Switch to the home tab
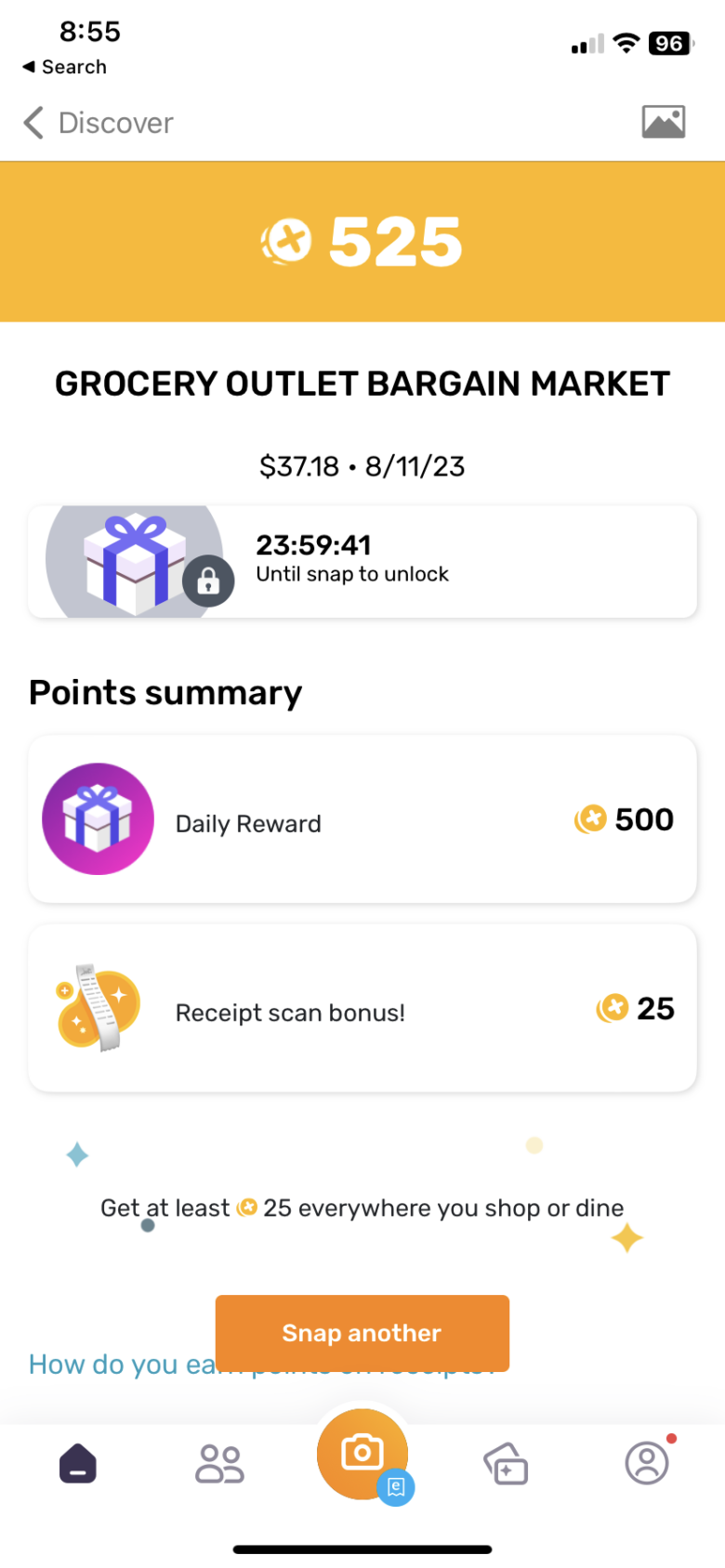The image size is (725, 1568). pyautogui.click(x=78, y=1464)
